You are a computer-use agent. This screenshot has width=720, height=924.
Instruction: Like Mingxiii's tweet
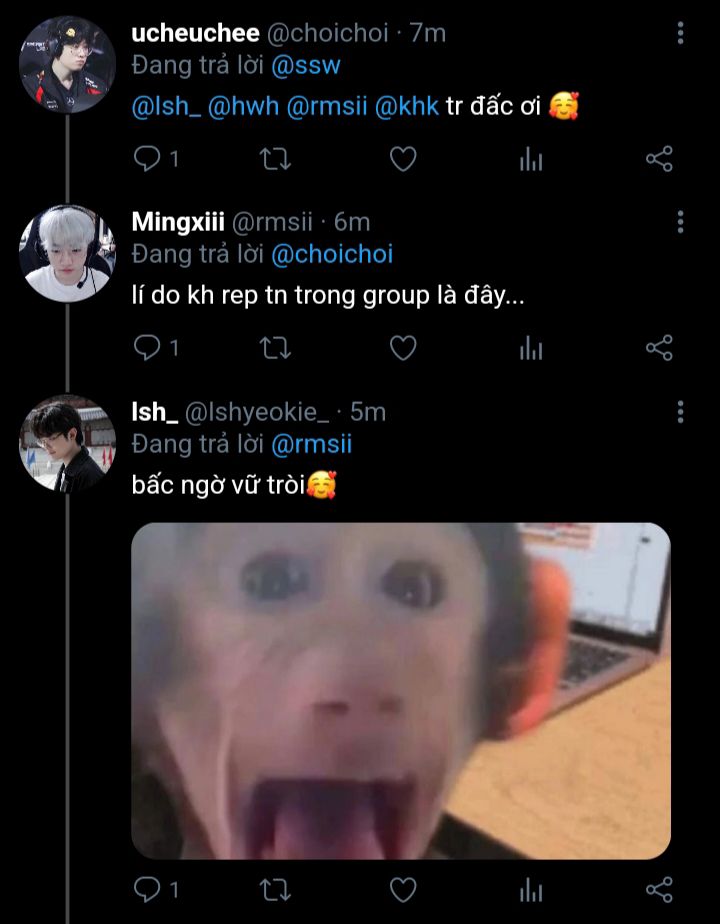point(402,347)
